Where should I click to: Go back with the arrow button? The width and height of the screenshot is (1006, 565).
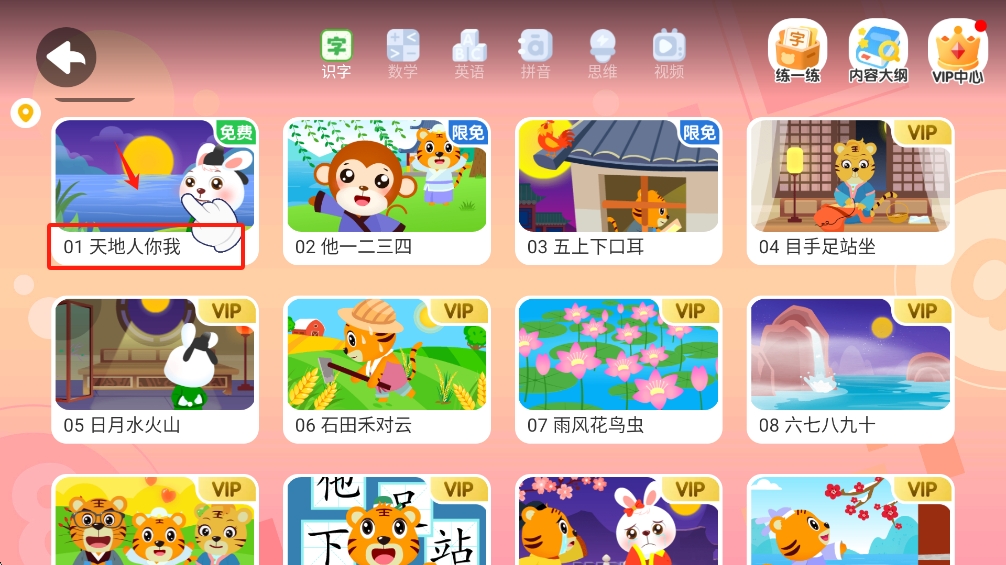tap(66, 57)
